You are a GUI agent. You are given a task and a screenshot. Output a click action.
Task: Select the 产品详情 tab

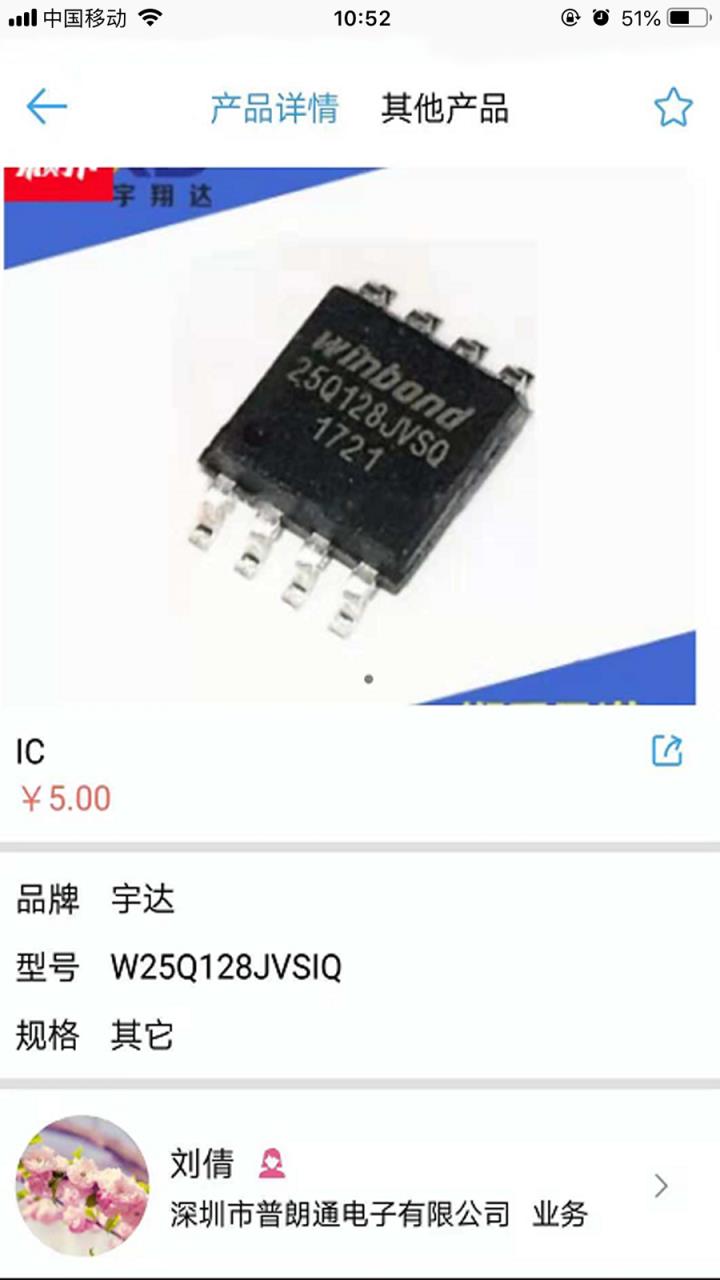point(274,108)
